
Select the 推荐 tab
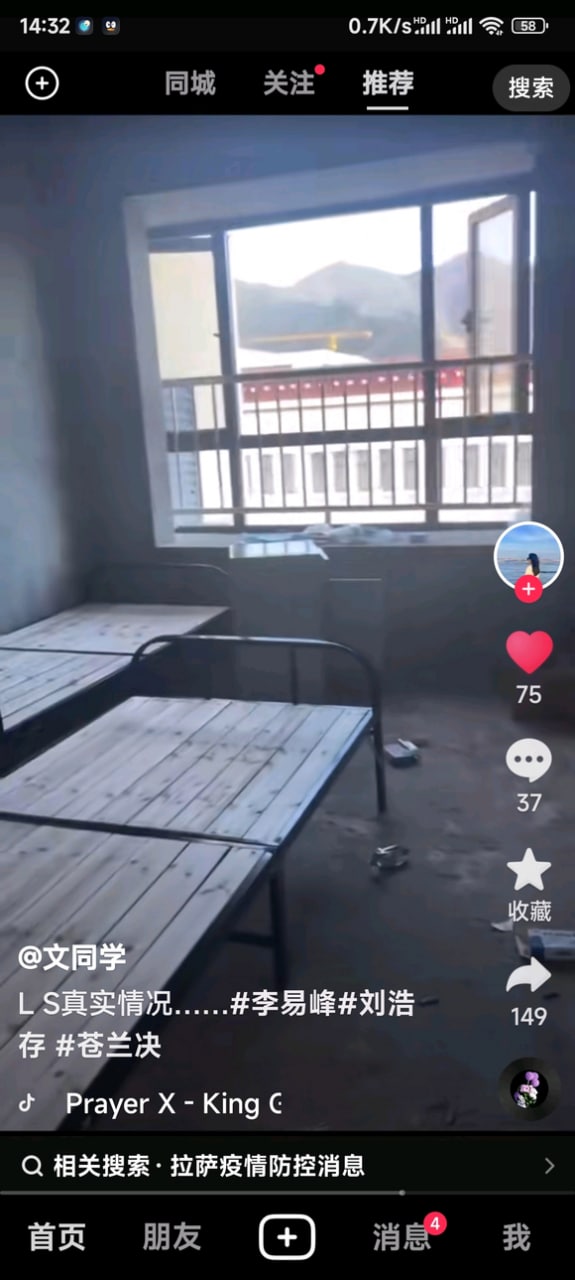pyautogui.click(x=388, y=84)
